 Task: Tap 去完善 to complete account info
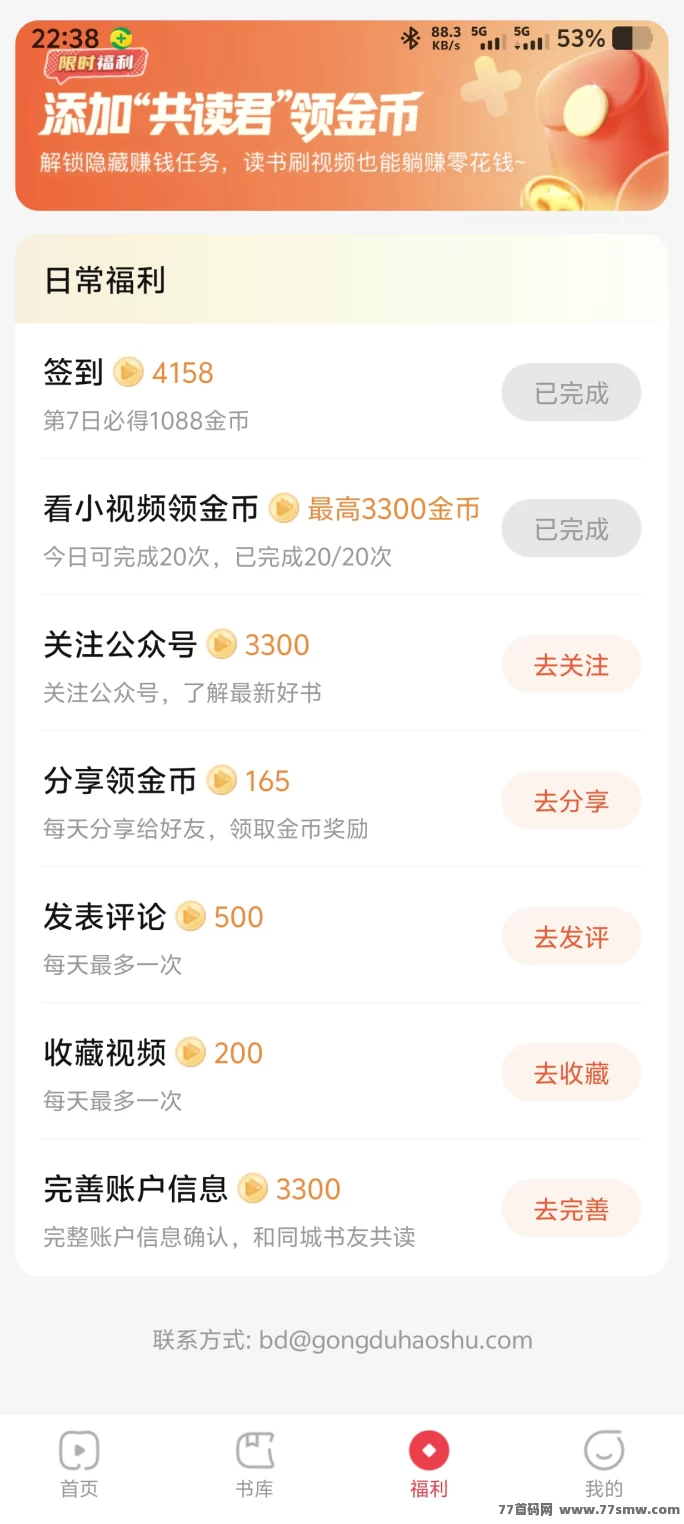pyautogui.click(x=571, y=1209)
